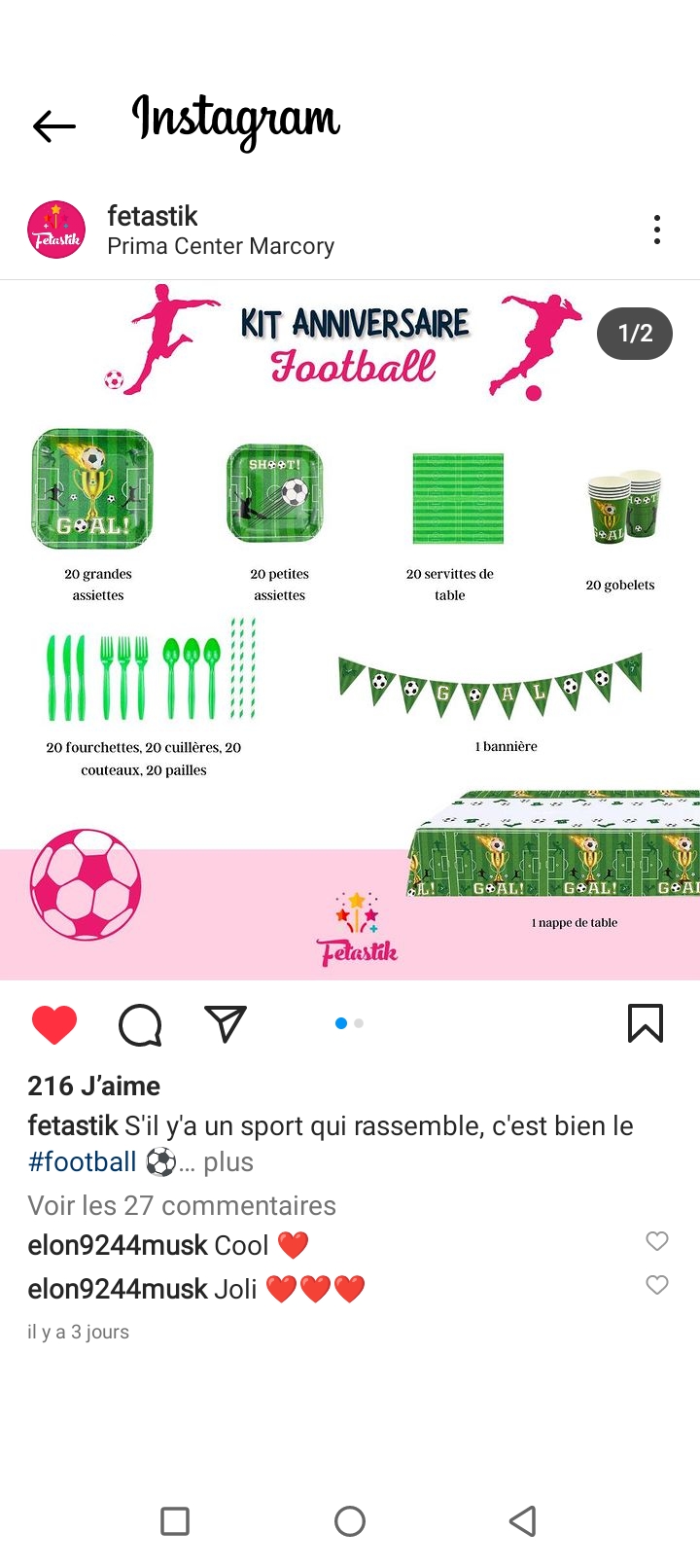Like the "Joli" comment by elon9244musk
Image resolution: width=700 pixels, height=1568 pixels.
click(x=657, y=1285)
